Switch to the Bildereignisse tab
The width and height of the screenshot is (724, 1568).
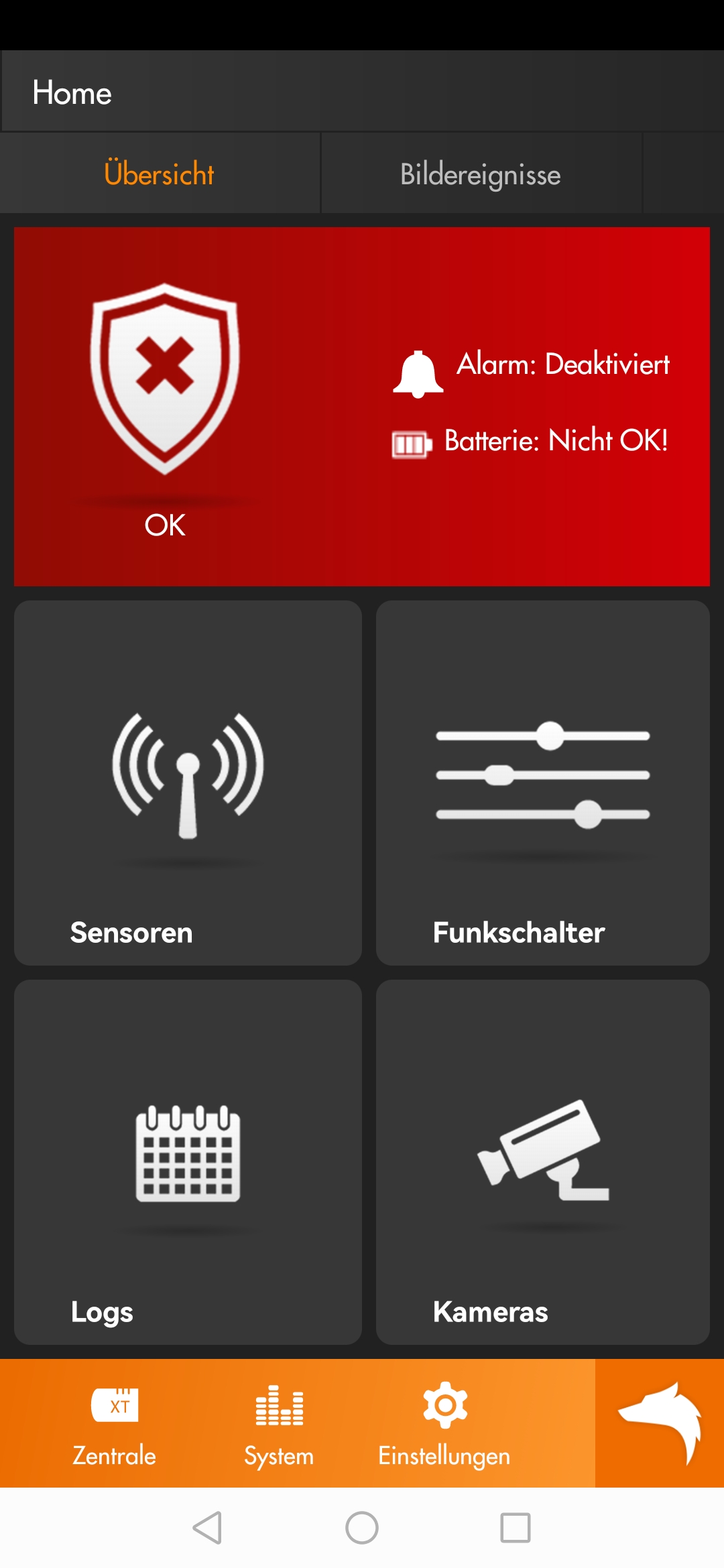(x=481, y=174)
